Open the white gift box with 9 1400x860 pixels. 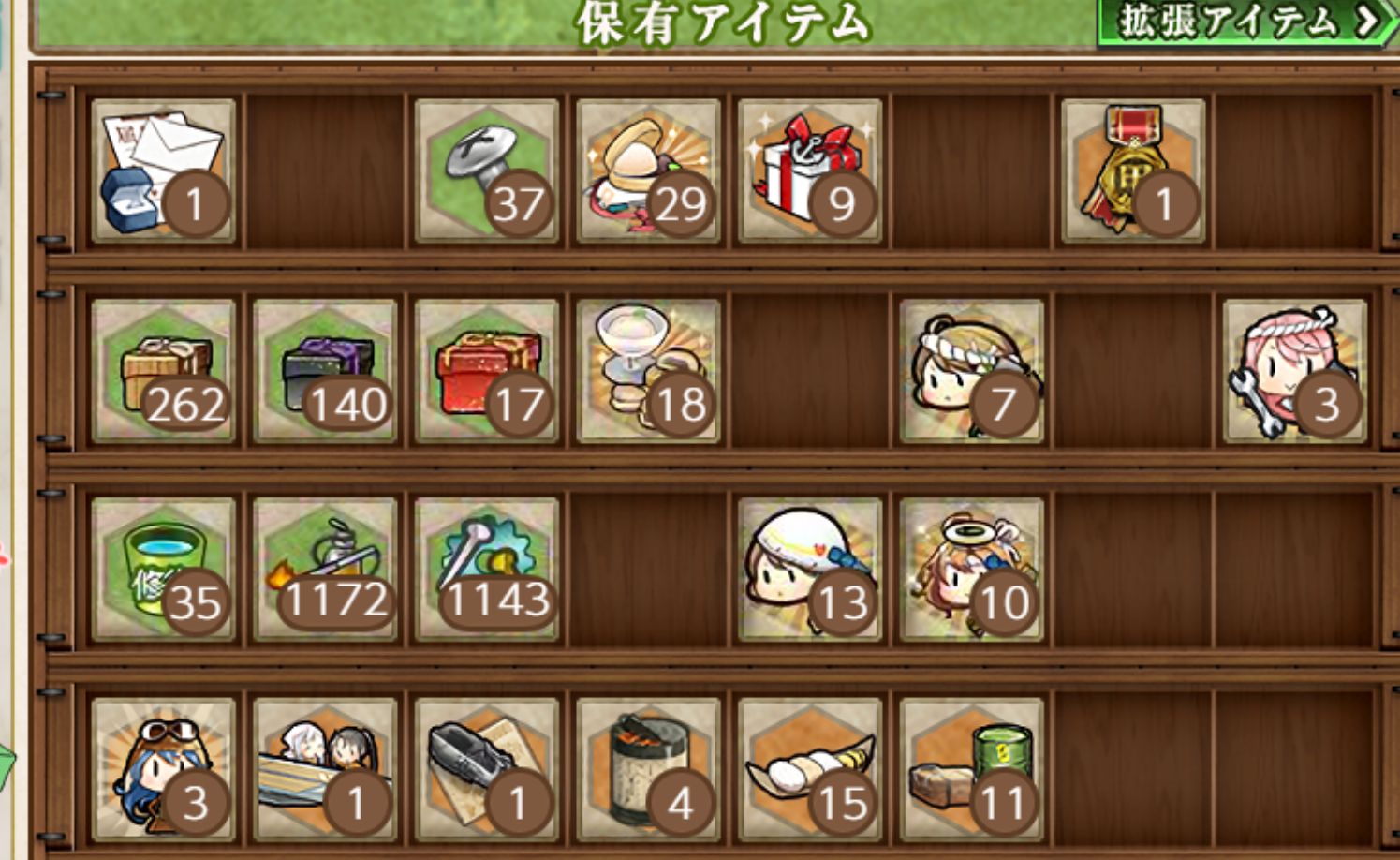click(809, 171)
